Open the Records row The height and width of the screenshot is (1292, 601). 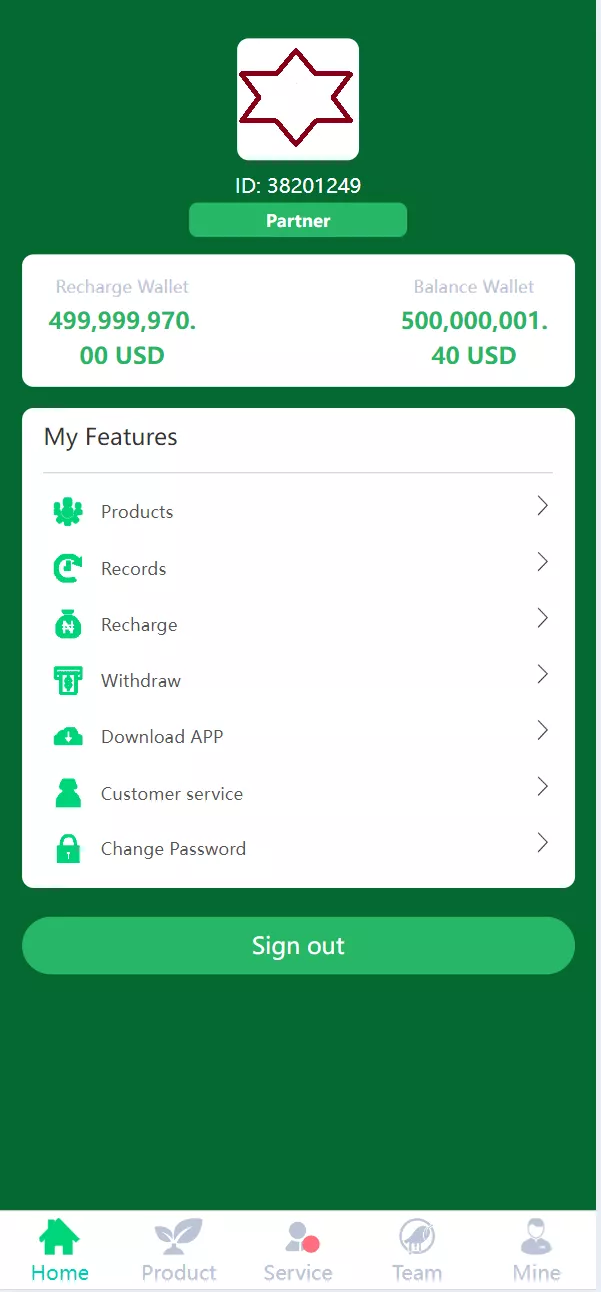pos(298,568)
